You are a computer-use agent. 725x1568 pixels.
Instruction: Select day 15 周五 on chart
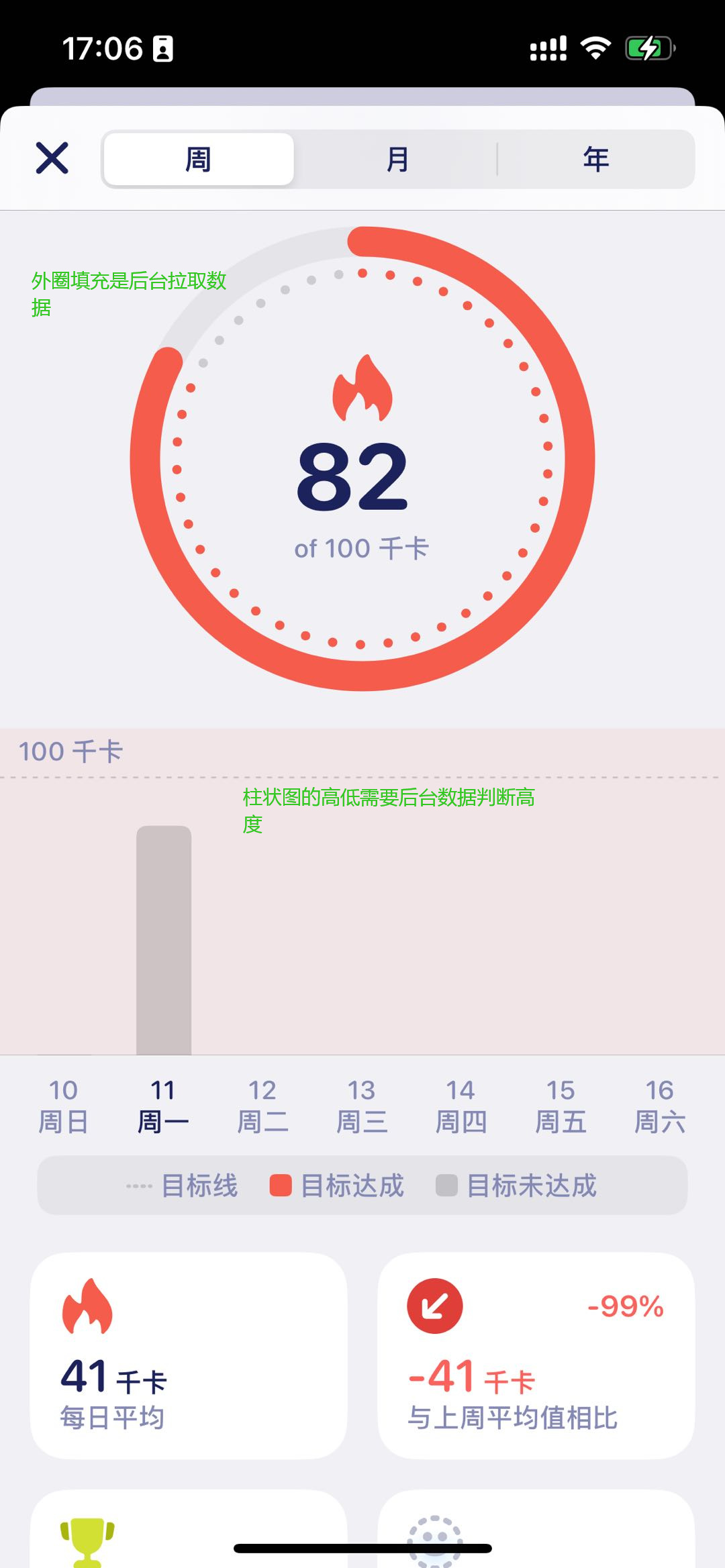coord(561,1106)
